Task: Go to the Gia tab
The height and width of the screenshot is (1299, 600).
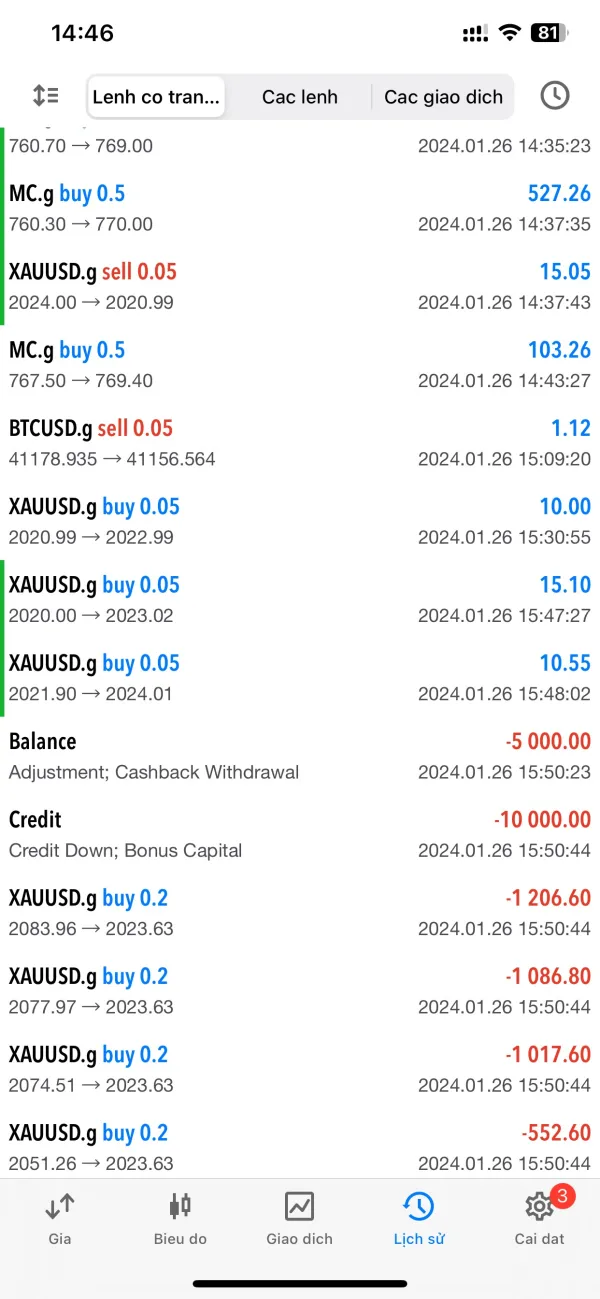Action: pos(60,1218)
